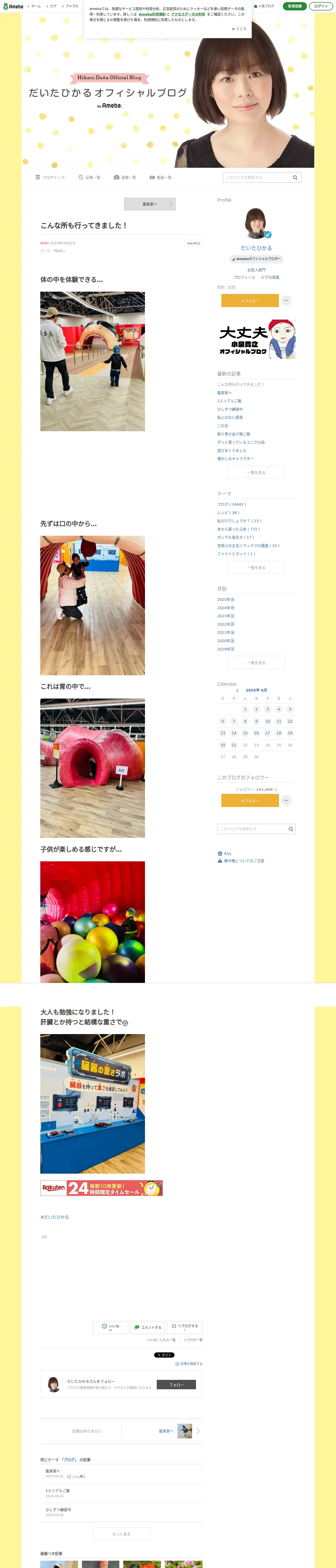Tap the blog search field beside 動画一覧
This screenshot has width=336, height=1568.
[258, 177]
